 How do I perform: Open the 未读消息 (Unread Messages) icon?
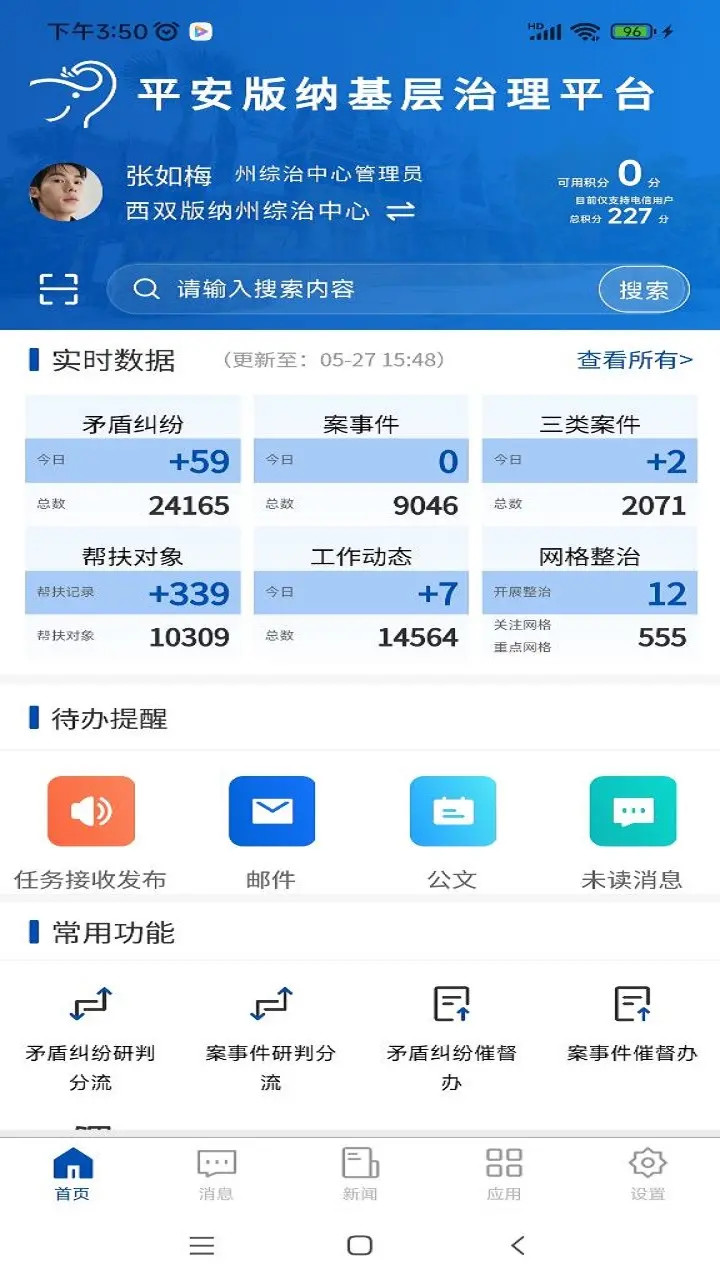click(632, 811)
